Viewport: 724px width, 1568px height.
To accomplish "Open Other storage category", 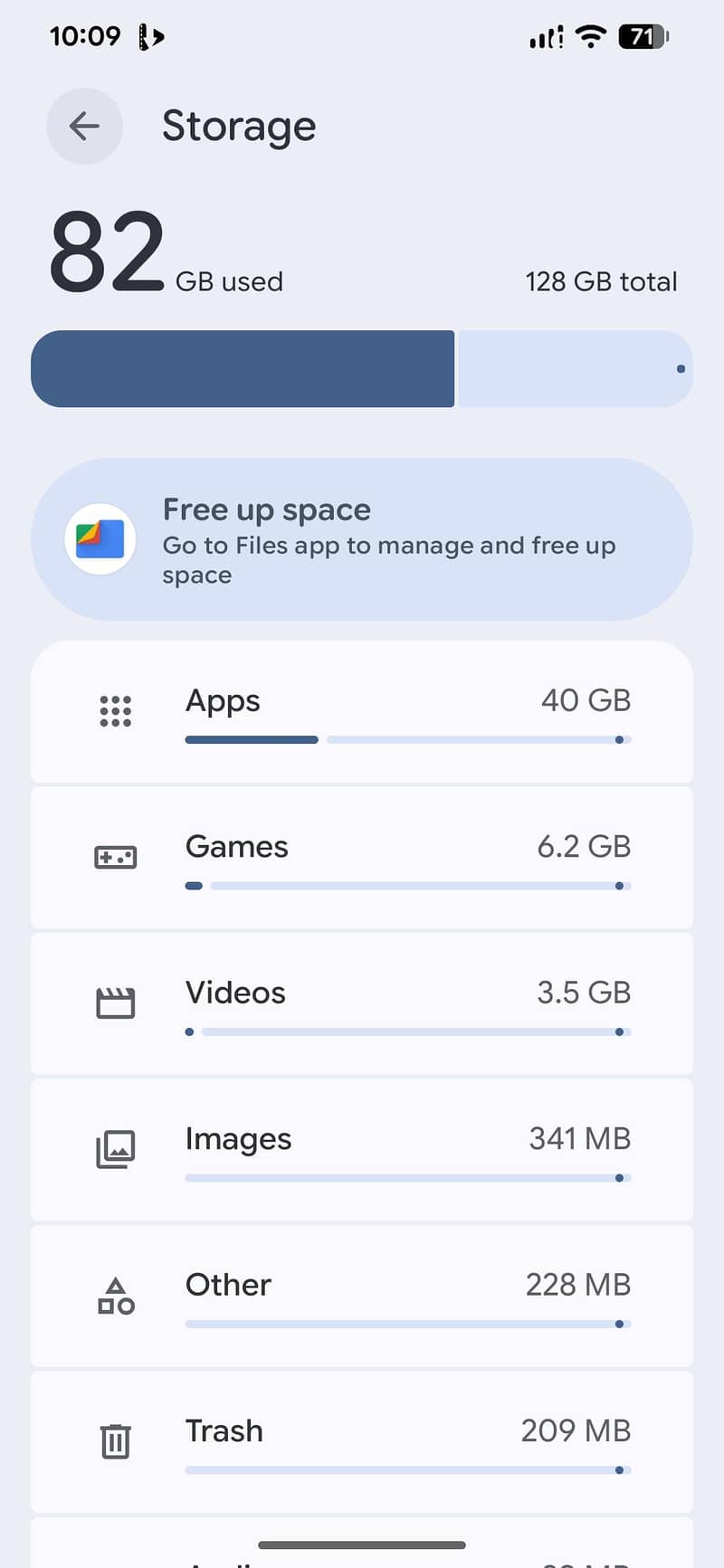I will [x=362, y=1296].
